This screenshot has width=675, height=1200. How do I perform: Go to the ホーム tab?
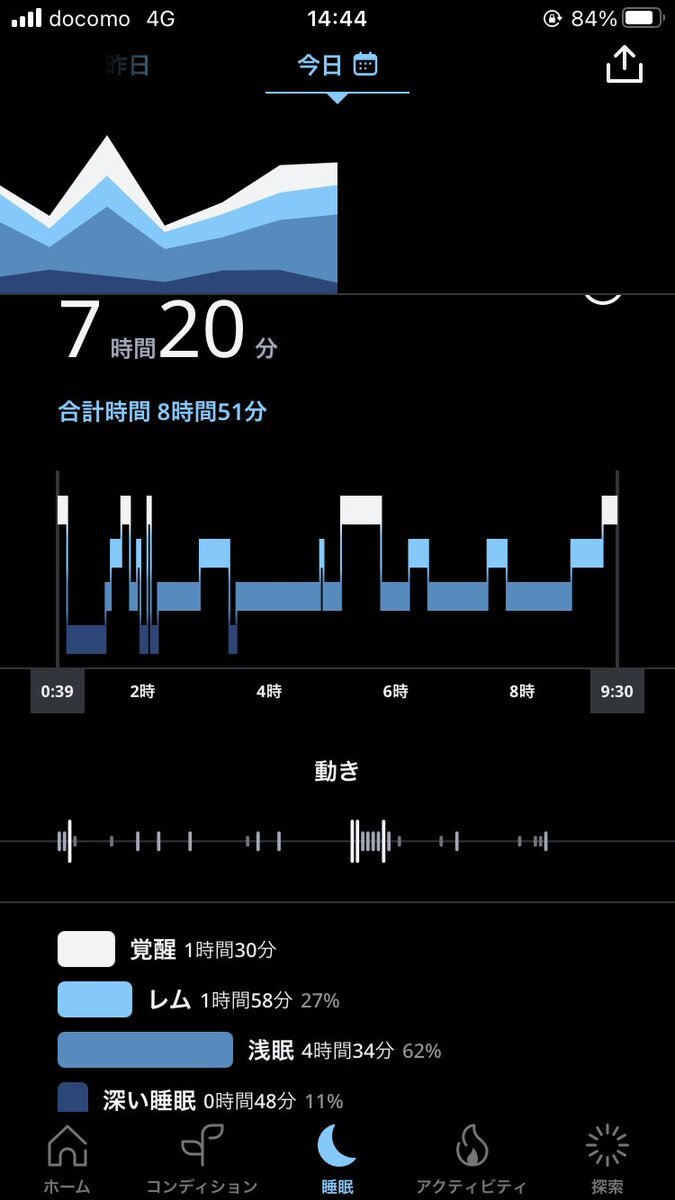tap(67, 1159)
